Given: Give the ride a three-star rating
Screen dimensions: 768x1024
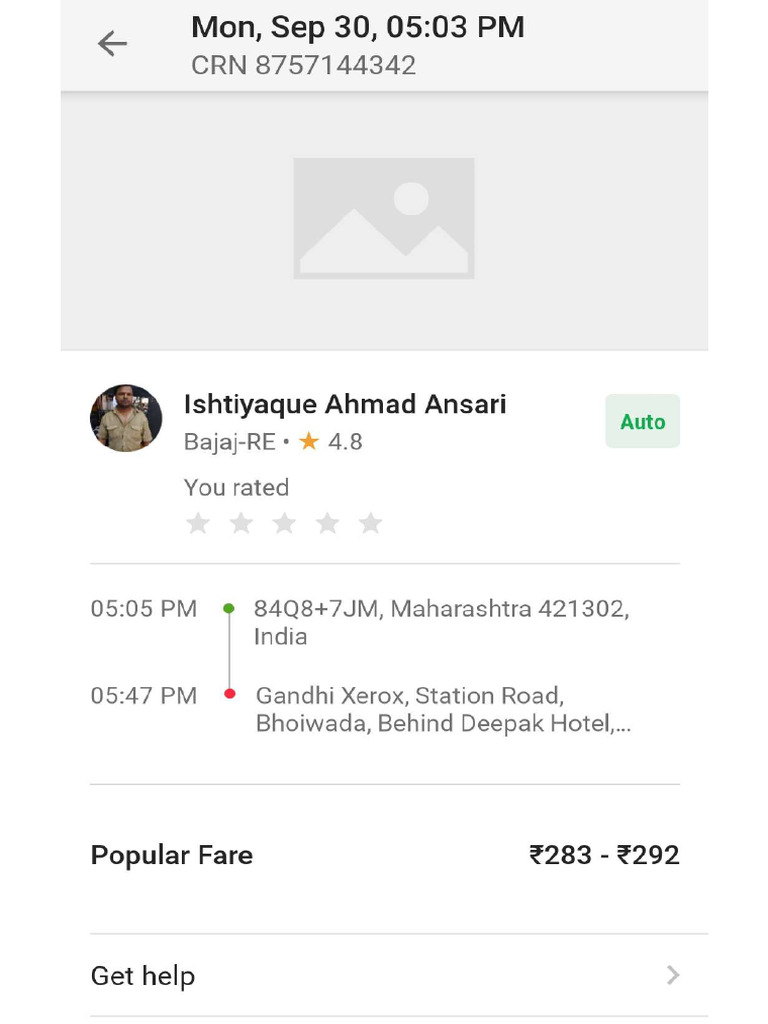Looking at the screenshot, I should (x=284, y=523).
